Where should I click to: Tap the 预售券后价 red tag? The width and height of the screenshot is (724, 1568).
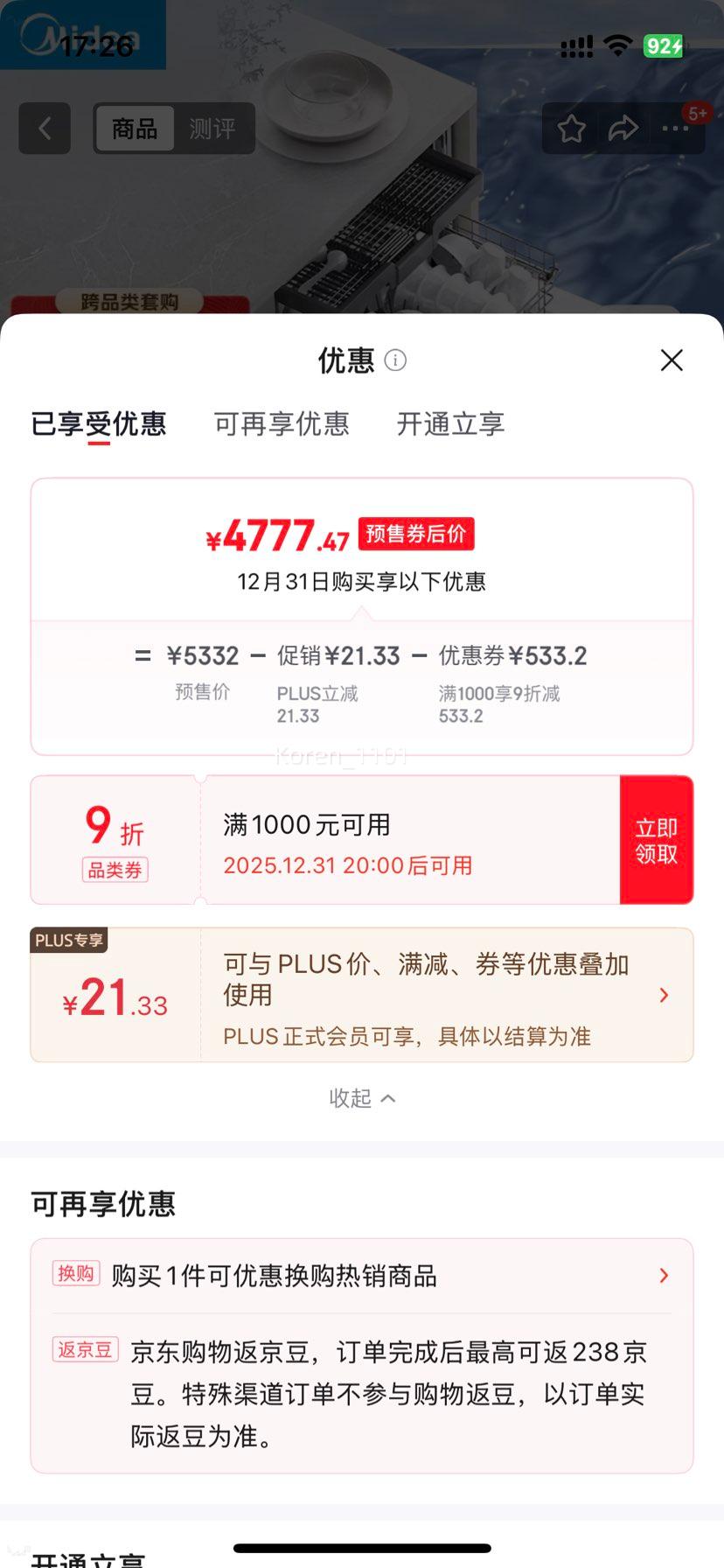pos(414,533)
